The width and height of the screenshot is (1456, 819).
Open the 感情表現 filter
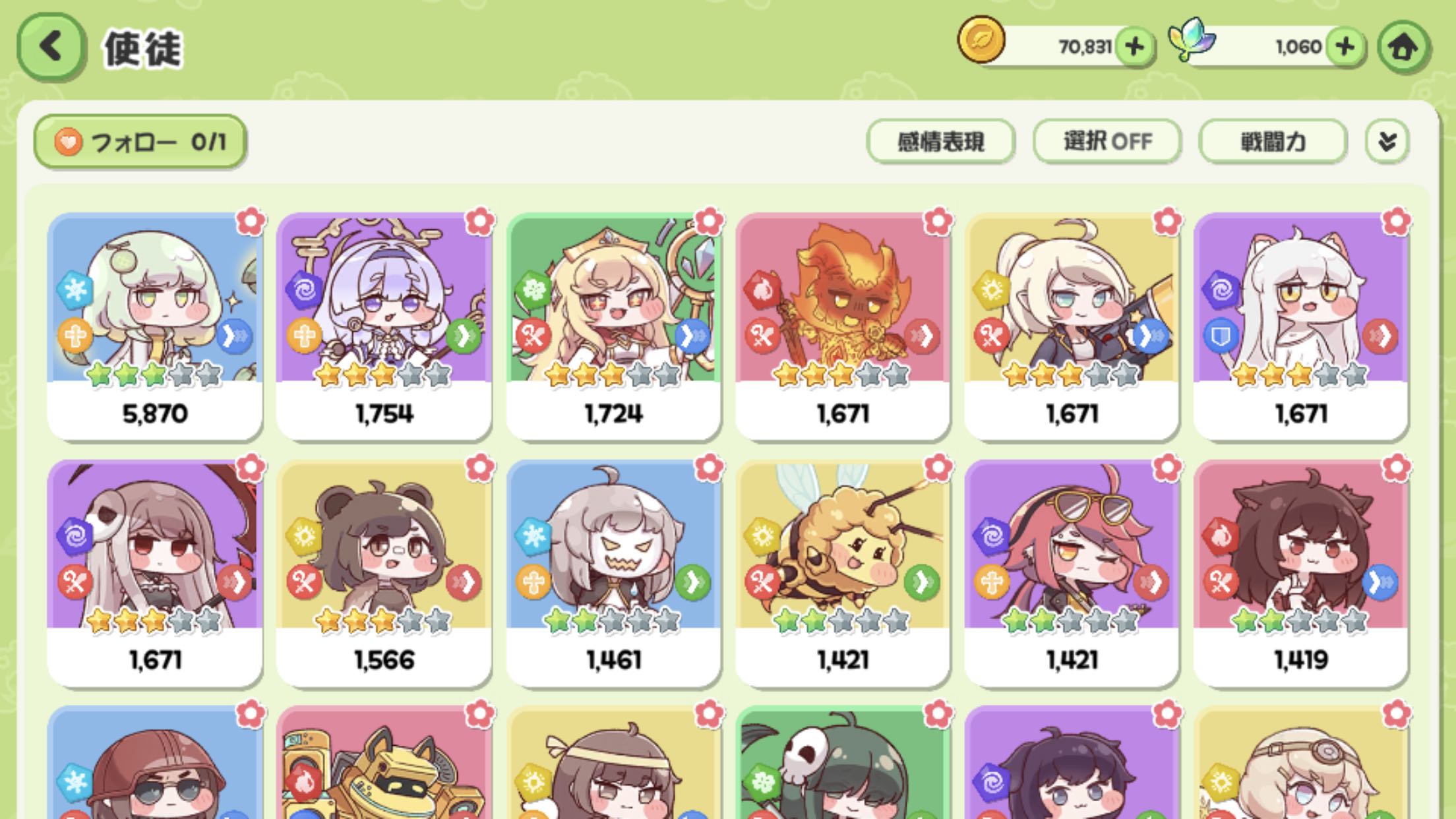(x=940, y=141)
